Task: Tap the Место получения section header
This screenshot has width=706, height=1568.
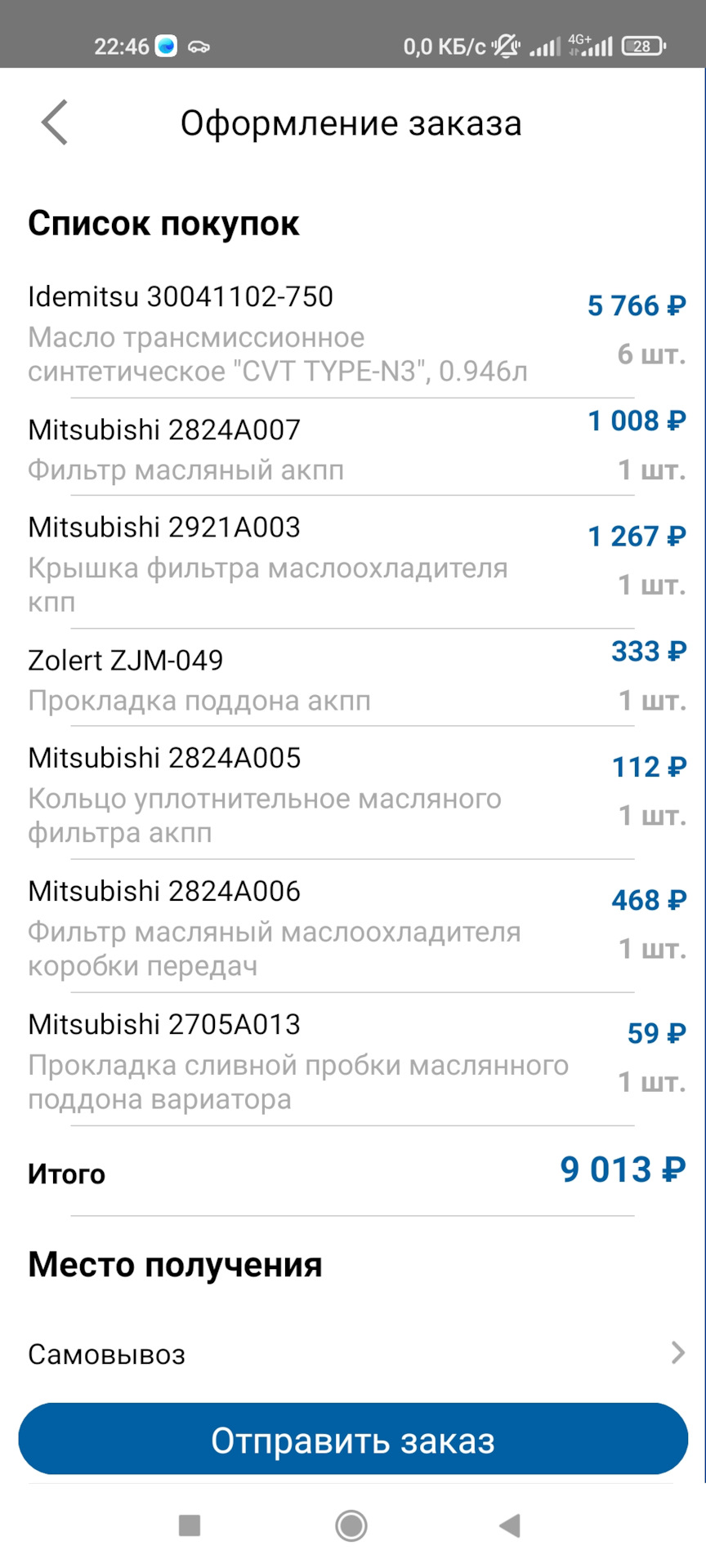Action: pos(175,1264)
